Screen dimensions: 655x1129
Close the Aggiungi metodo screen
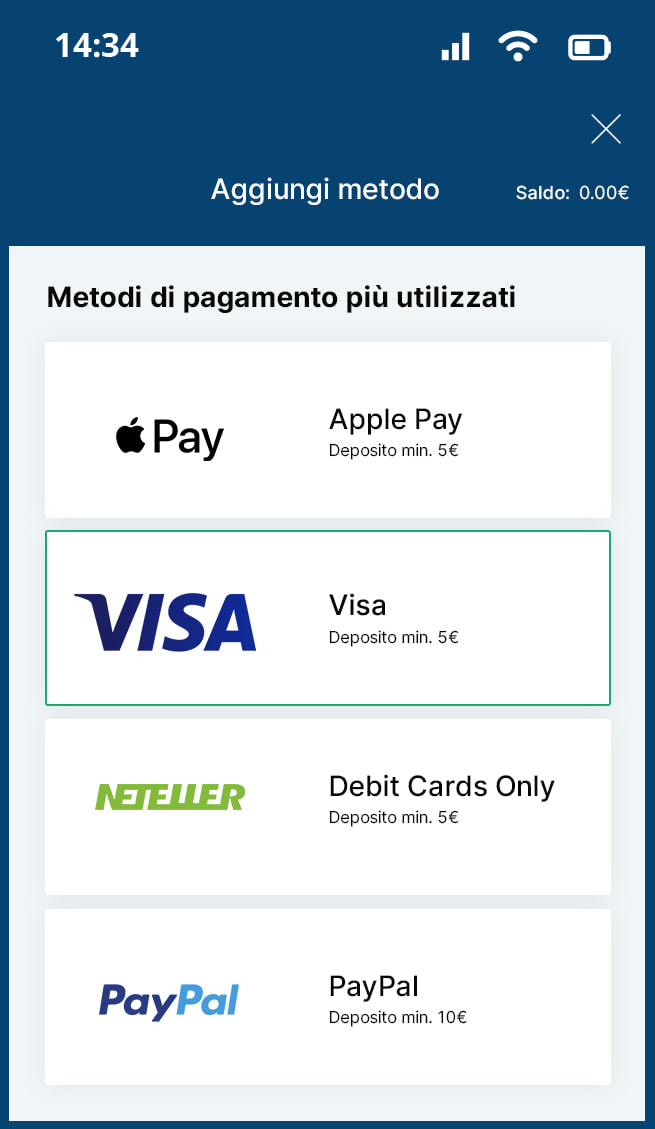pyautogui.click(x=605, y=129)
